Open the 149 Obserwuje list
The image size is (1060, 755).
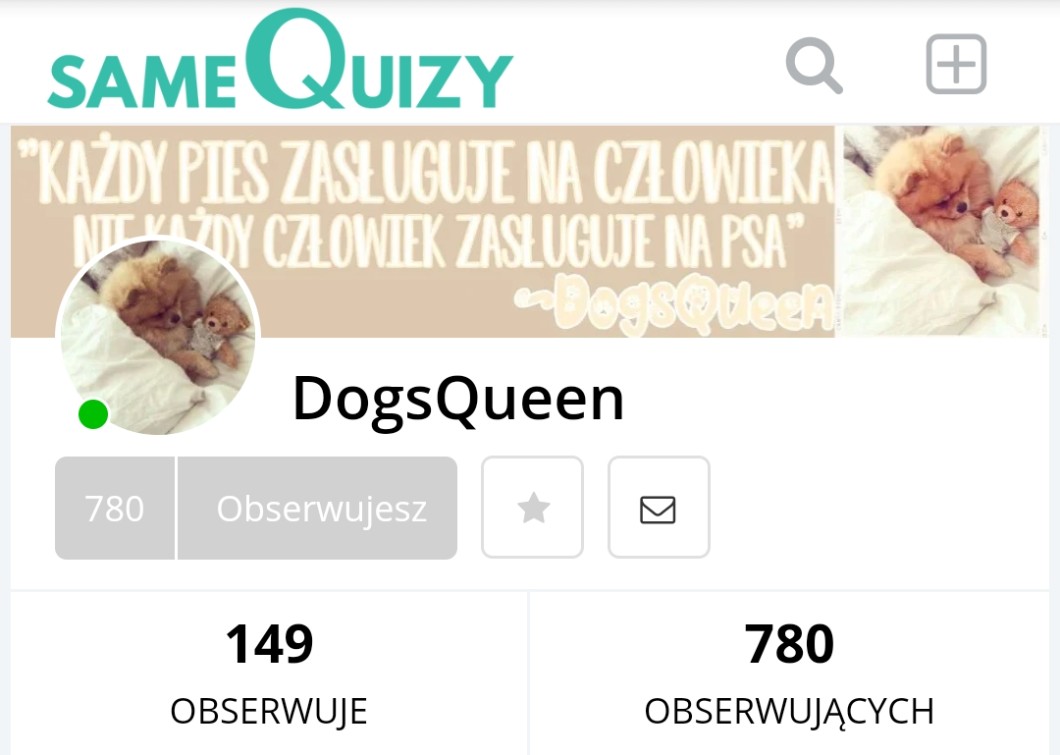click(x=269, y=671)
